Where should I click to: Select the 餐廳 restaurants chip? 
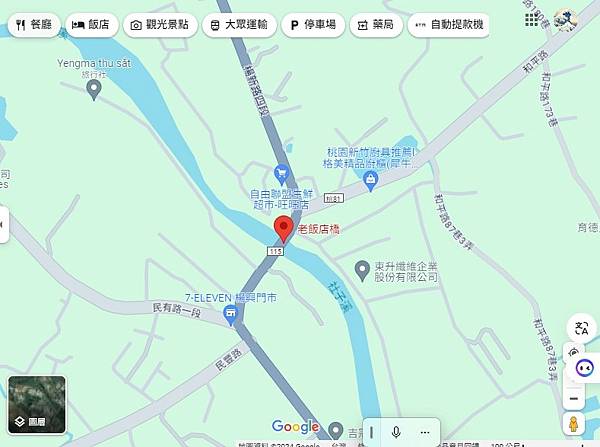(x=34, y=25)
